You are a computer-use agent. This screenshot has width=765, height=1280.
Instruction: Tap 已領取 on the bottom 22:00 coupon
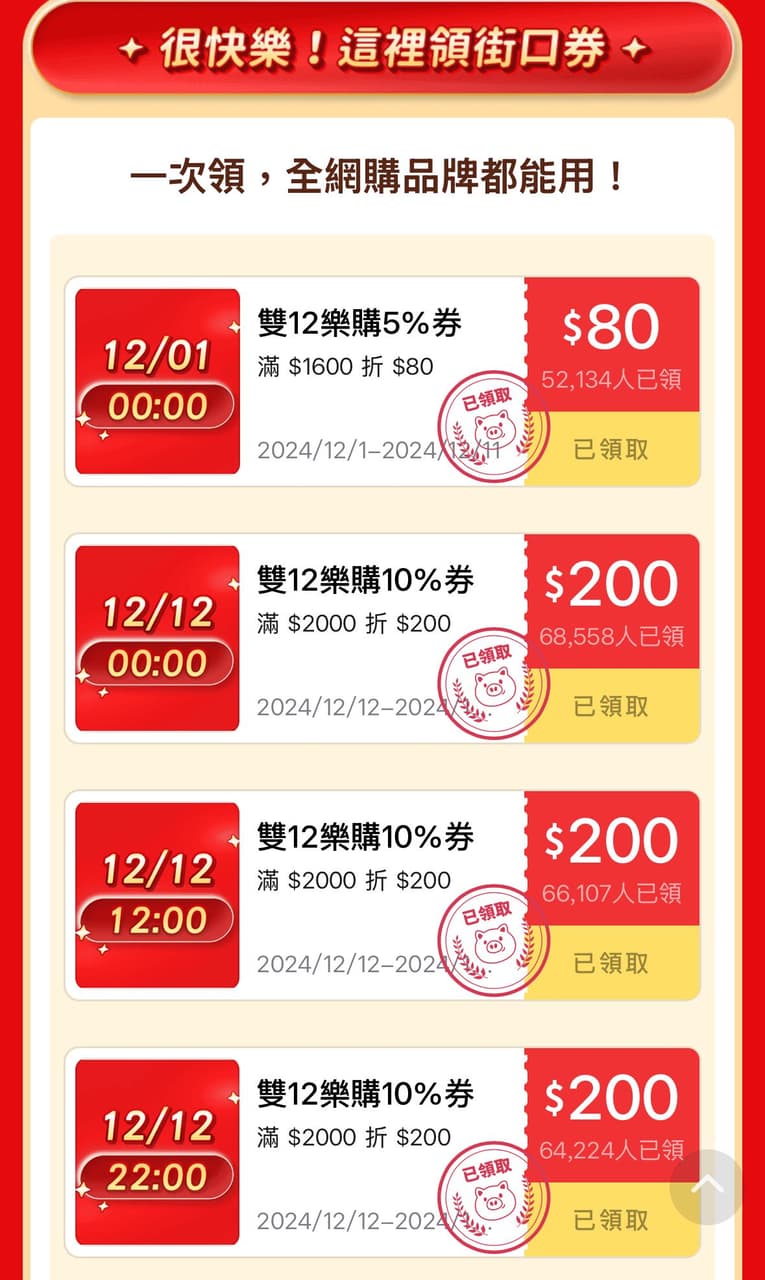pyautogui.click(x=611, y=1220)
